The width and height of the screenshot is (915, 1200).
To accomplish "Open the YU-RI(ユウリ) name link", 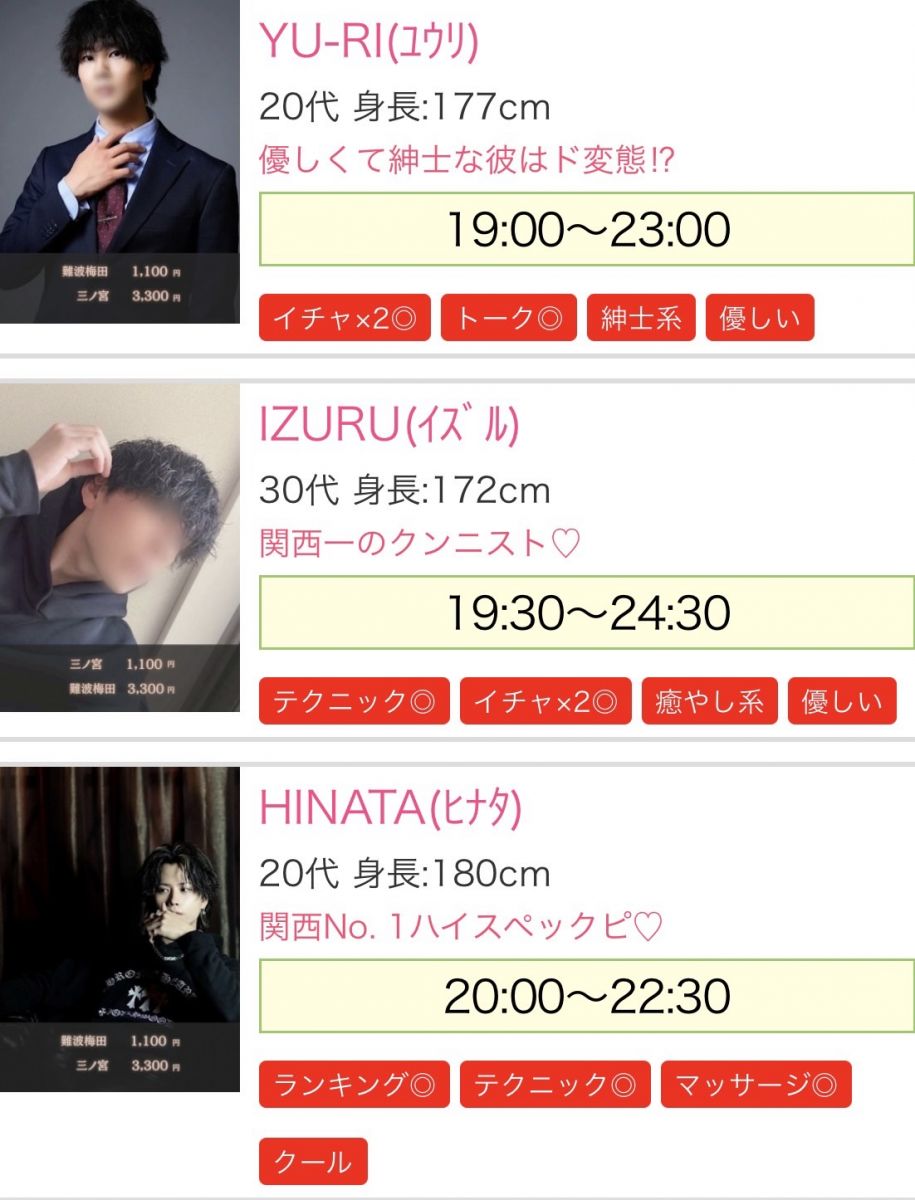I will (369, 41).
